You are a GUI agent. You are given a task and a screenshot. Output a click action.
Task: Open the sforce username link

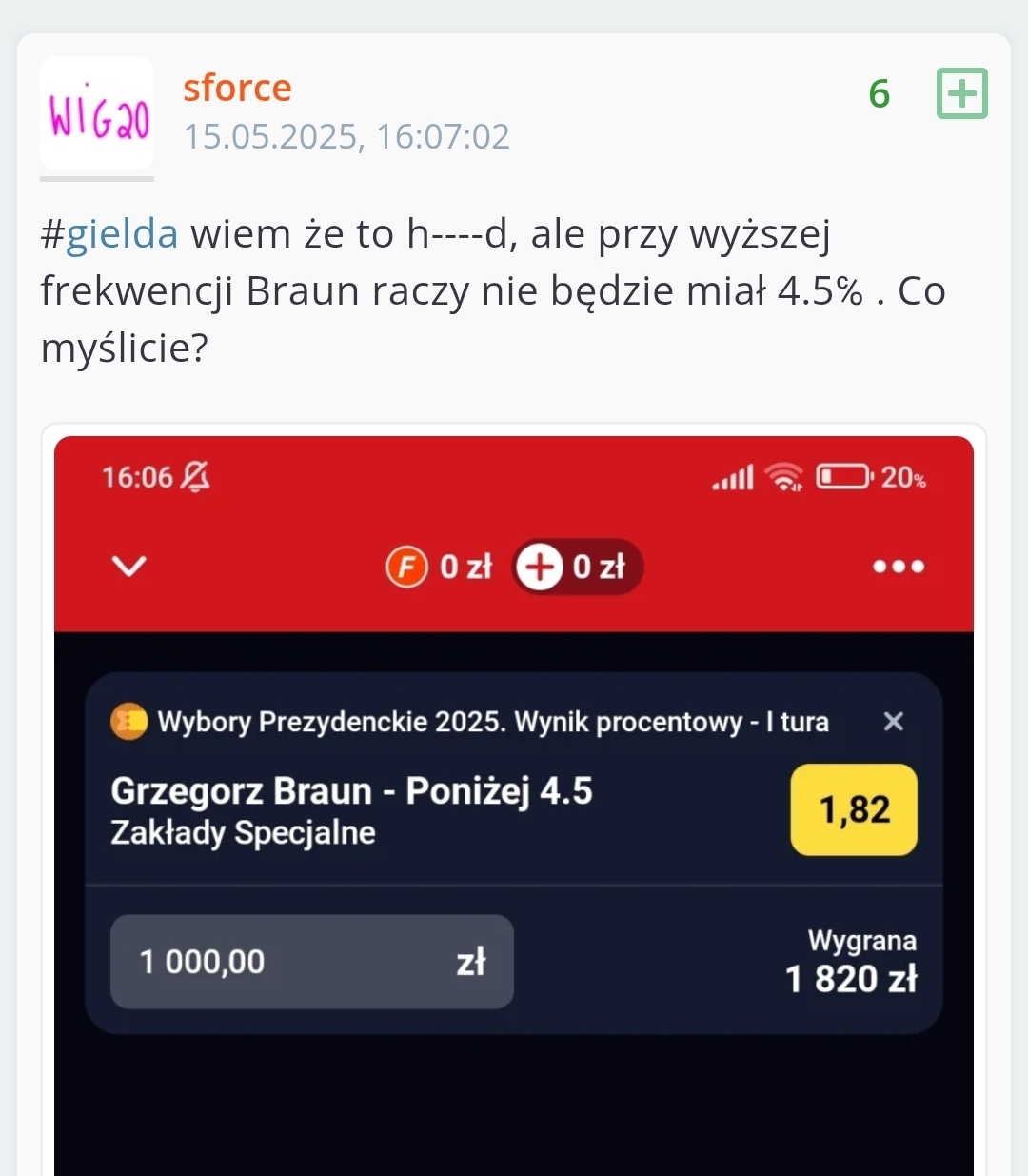(x=237, y=88)
